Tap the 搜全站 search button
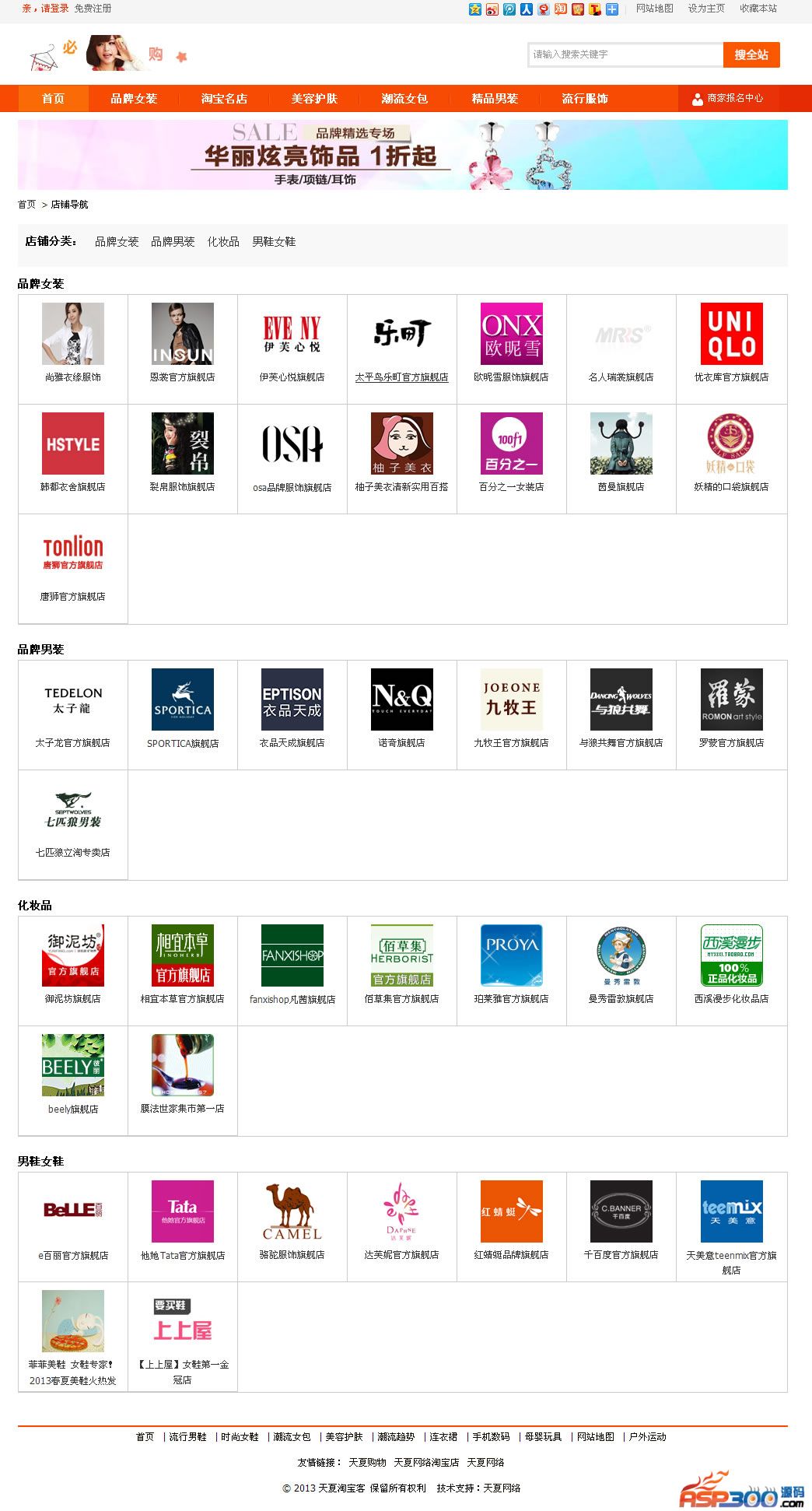 click(751, 54)
